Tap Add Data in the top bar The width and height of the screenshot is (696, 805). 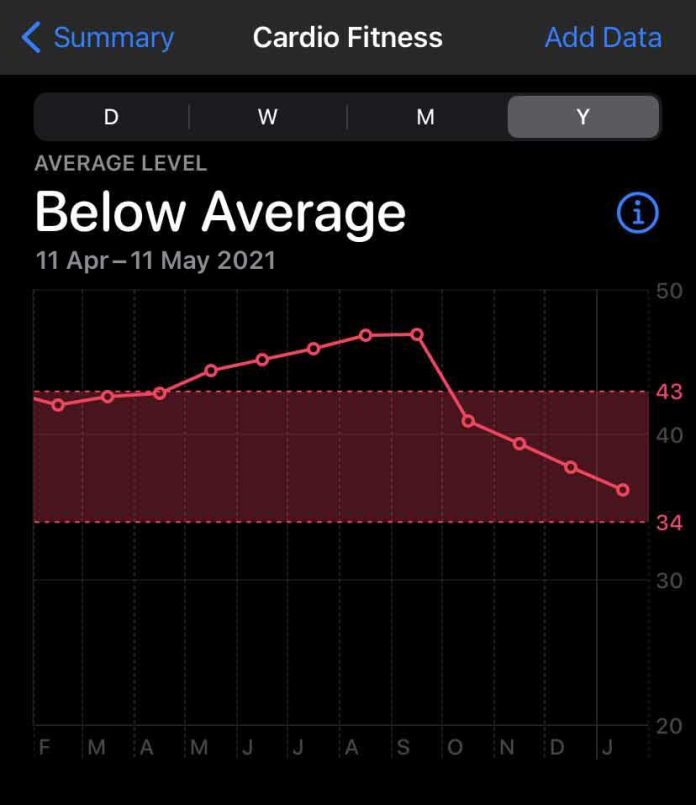click(x=602, y=38)
